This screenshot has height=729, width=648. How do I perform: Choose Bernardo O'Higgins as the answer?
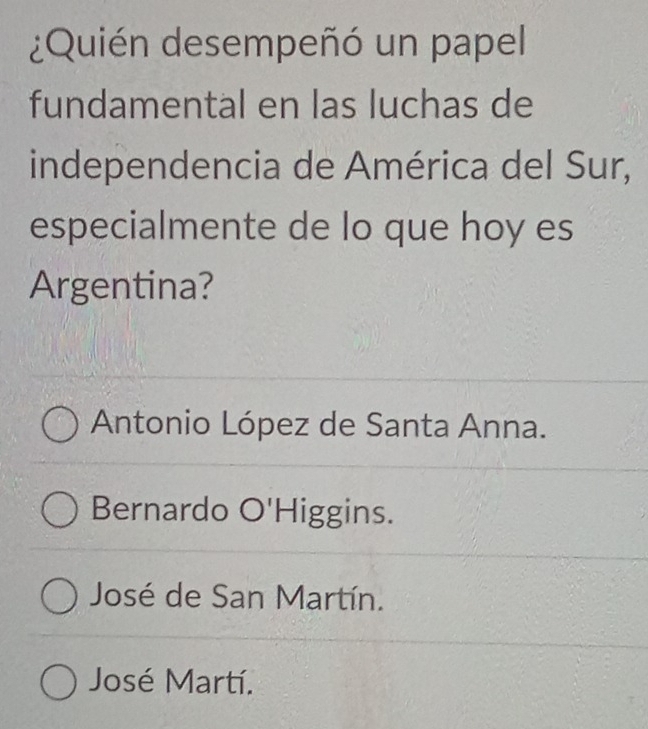coord(63,512)
